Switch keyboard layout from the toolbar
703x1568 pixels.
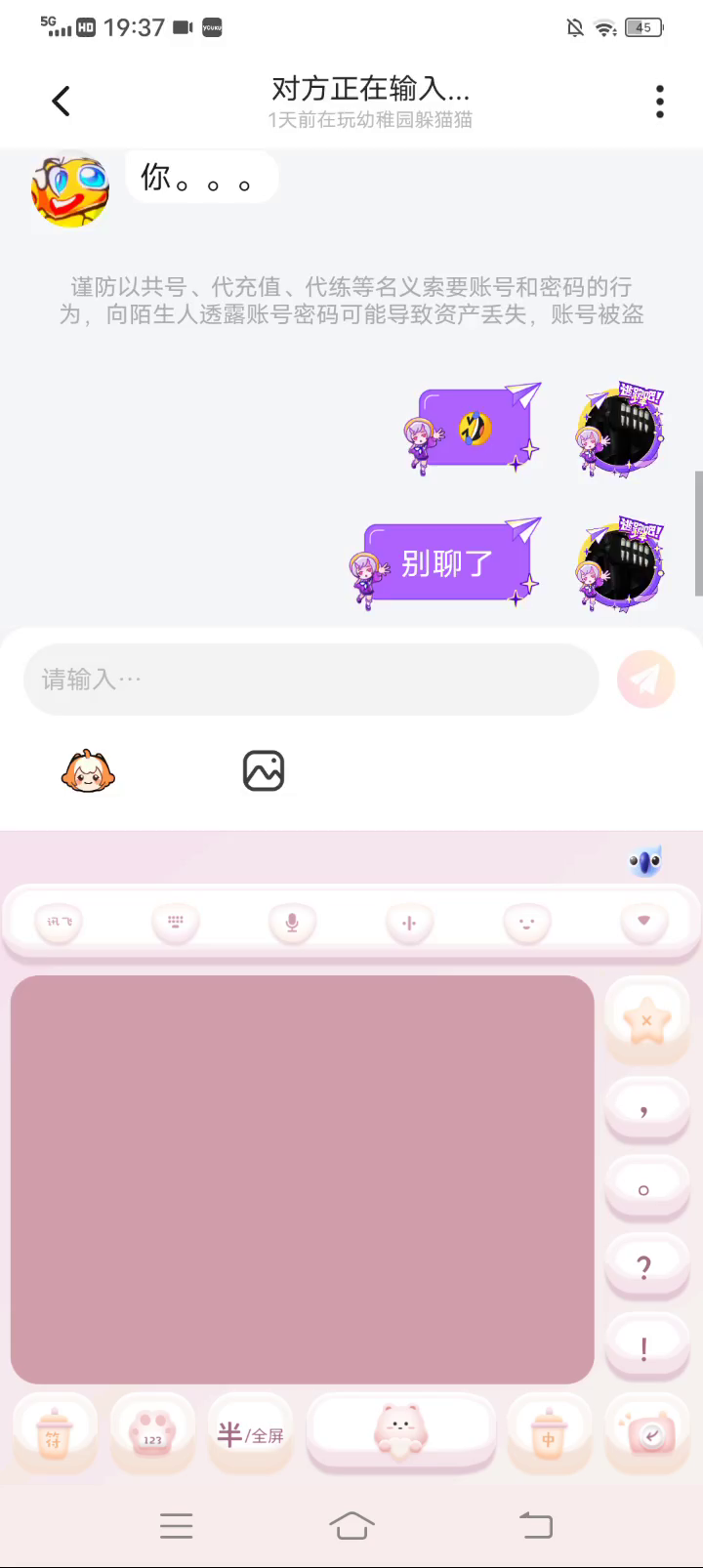[x=176, y=922]
